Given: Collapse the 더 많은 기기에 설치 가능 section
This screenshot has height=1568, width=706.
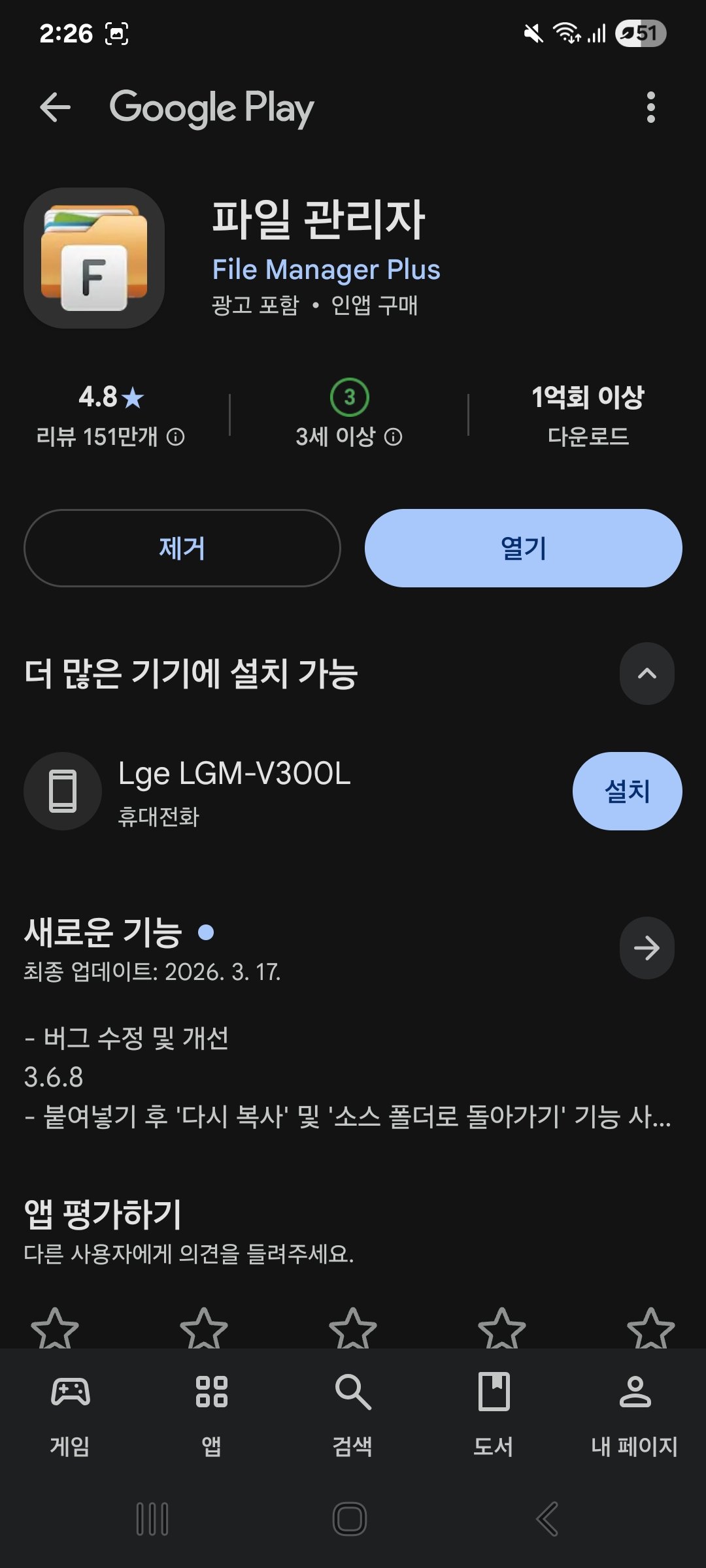Looking at the screenshot, I should tap(647, 674).
